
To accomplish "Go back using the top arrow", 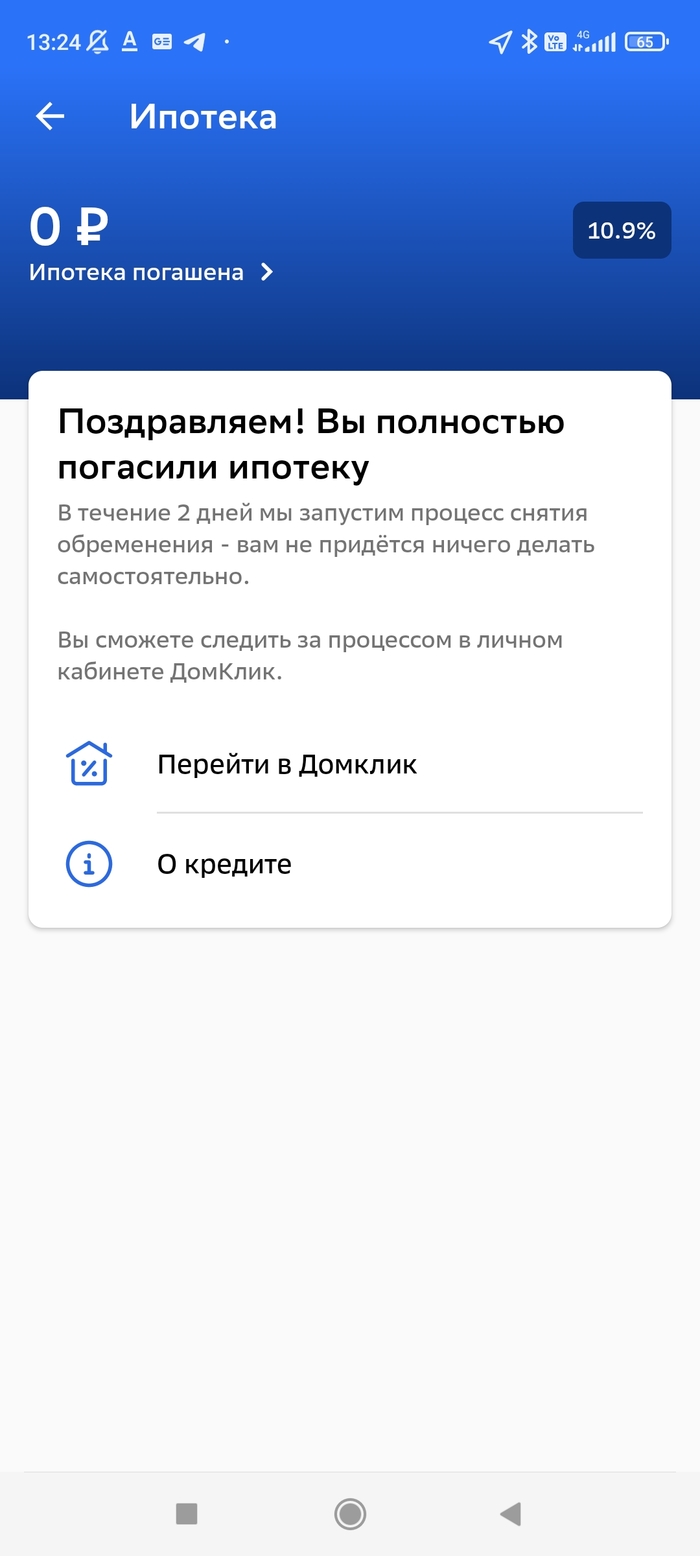I will coord(50,117).
